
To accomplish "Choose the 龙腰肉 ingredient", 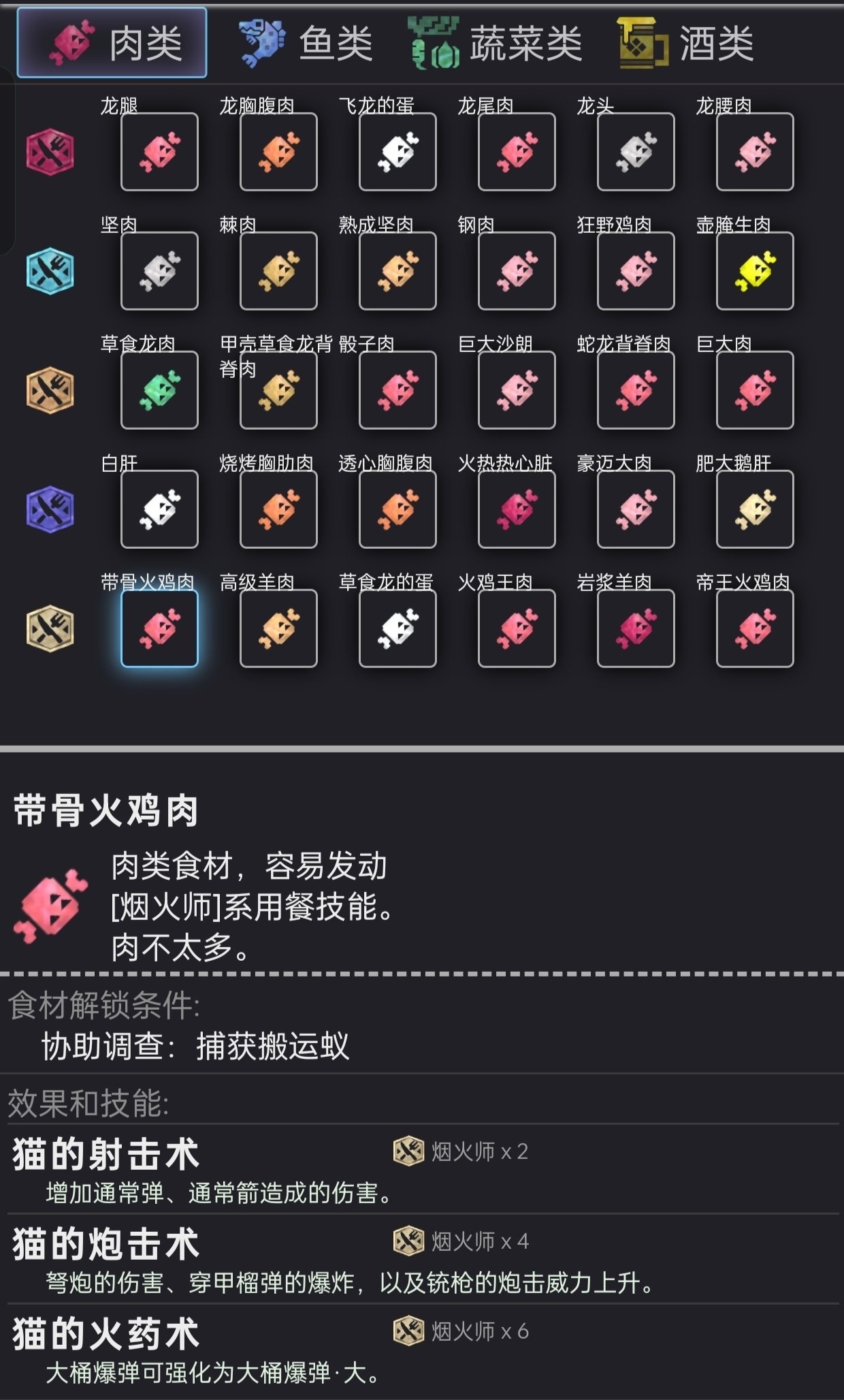I will (755, 152).
